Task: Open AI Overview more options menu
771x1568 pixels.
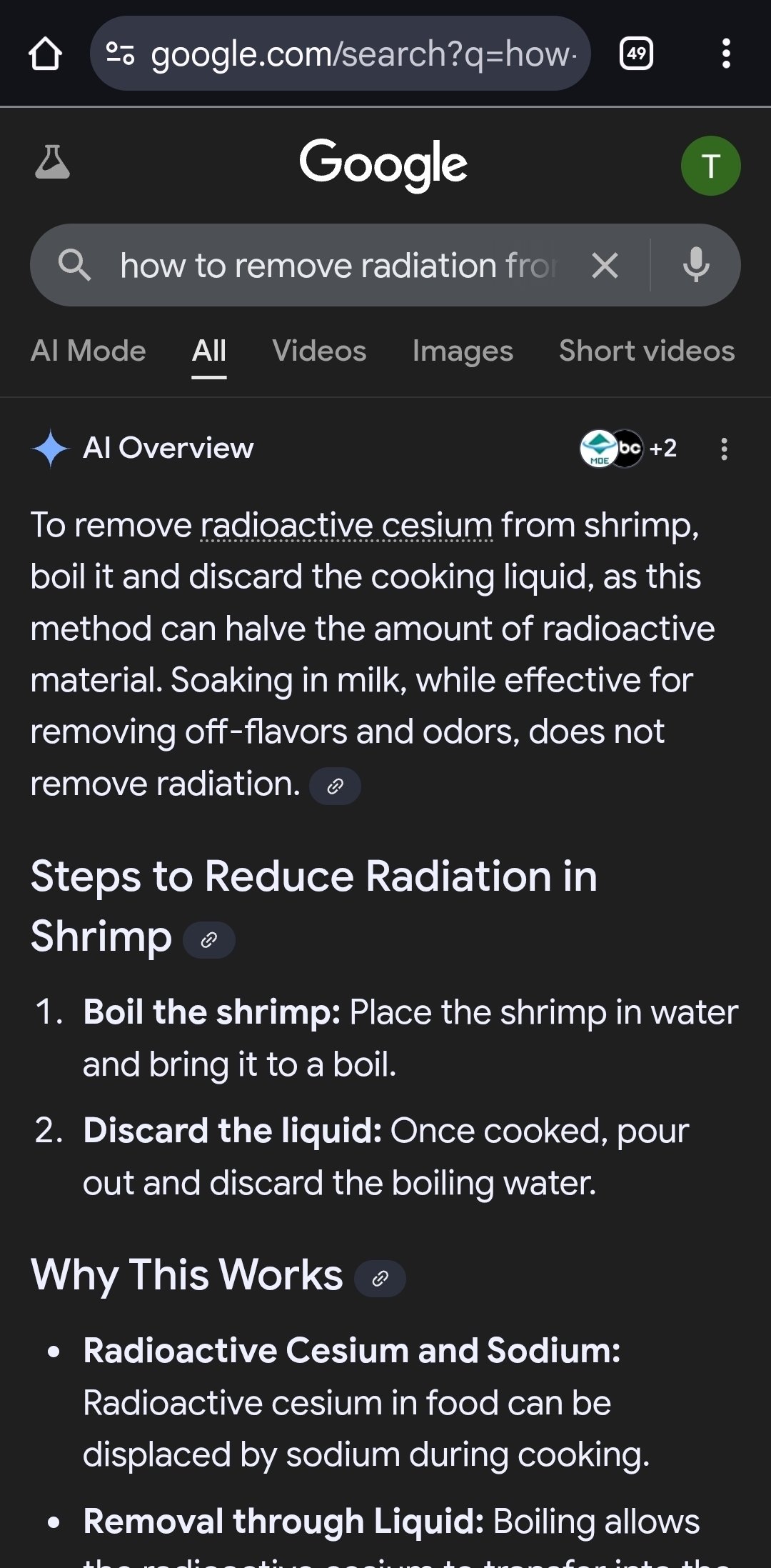Action: coord(724,449)
